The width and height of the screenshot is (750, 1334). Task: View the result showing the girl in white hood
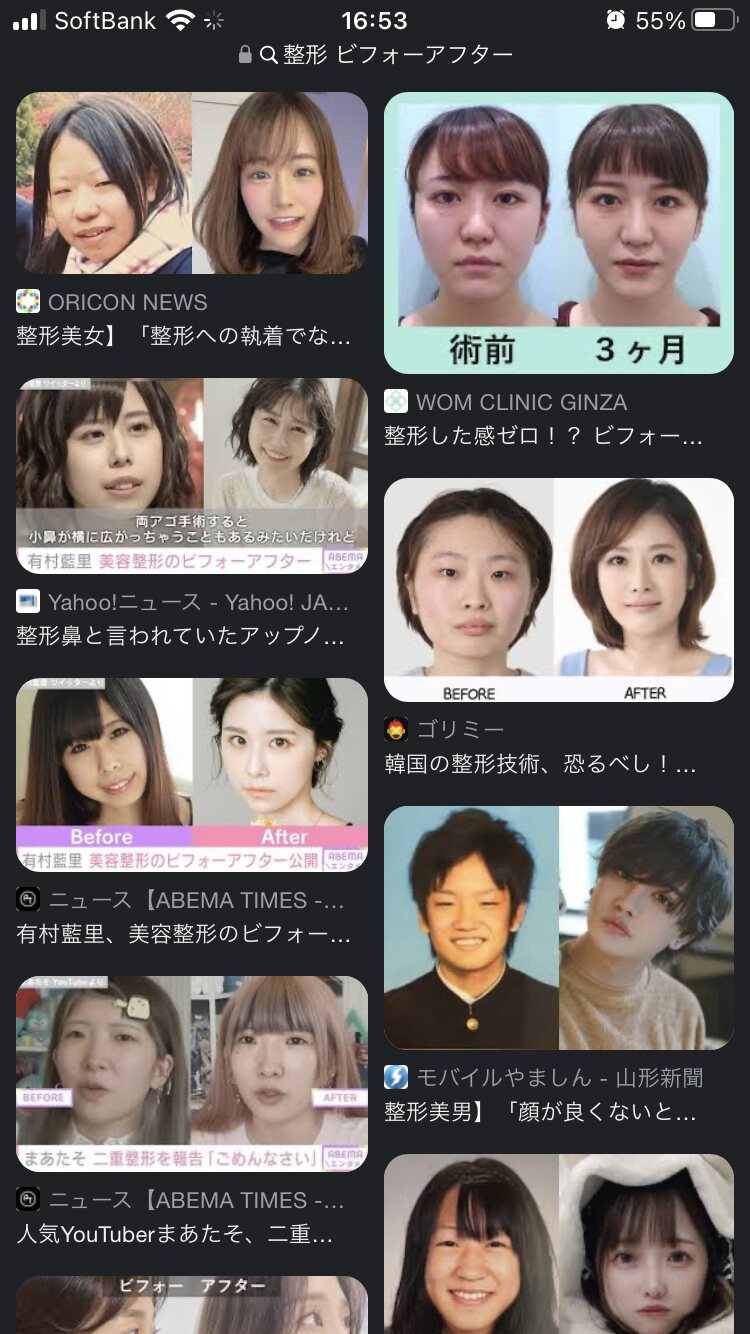pos(558,1245)
